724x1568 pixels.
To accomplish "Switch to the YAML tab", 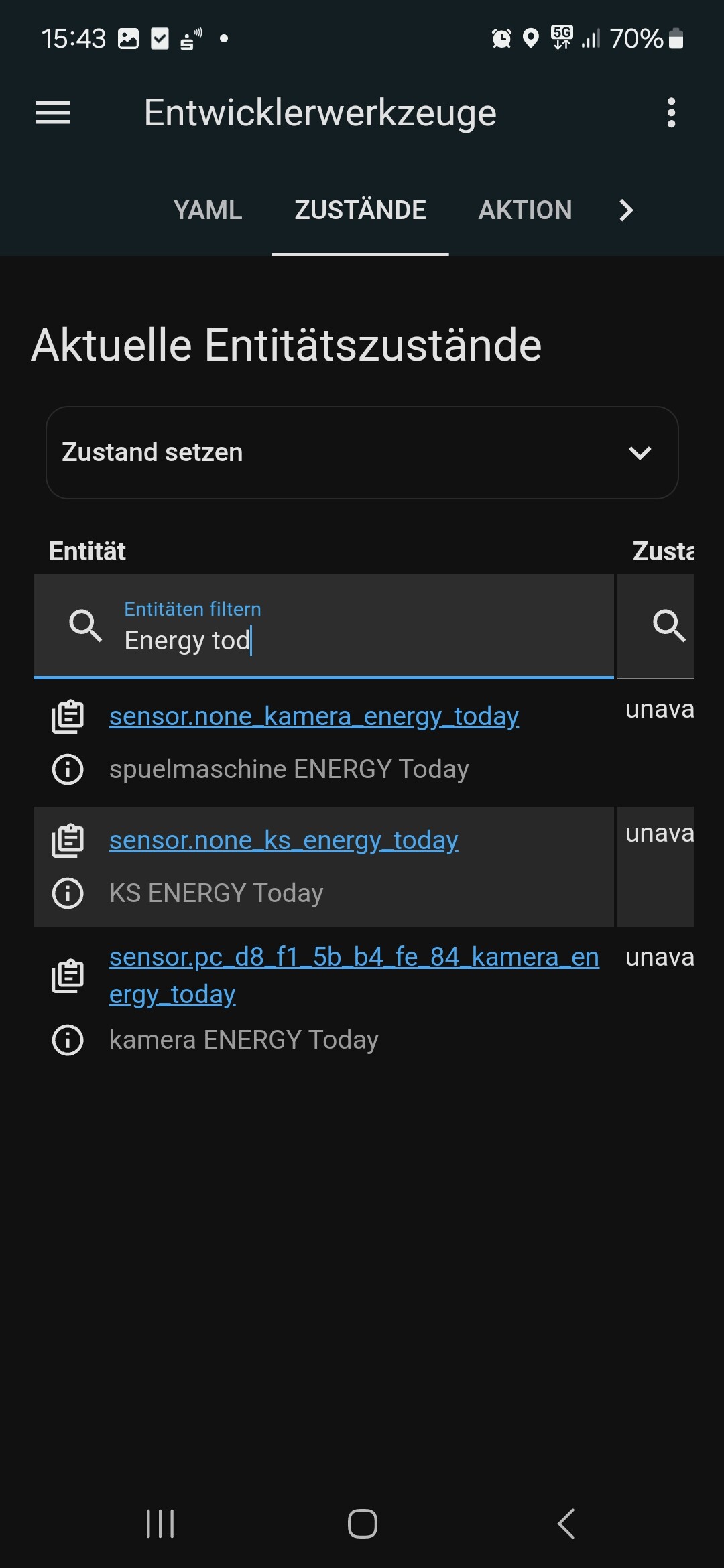I will coord(208,210).
